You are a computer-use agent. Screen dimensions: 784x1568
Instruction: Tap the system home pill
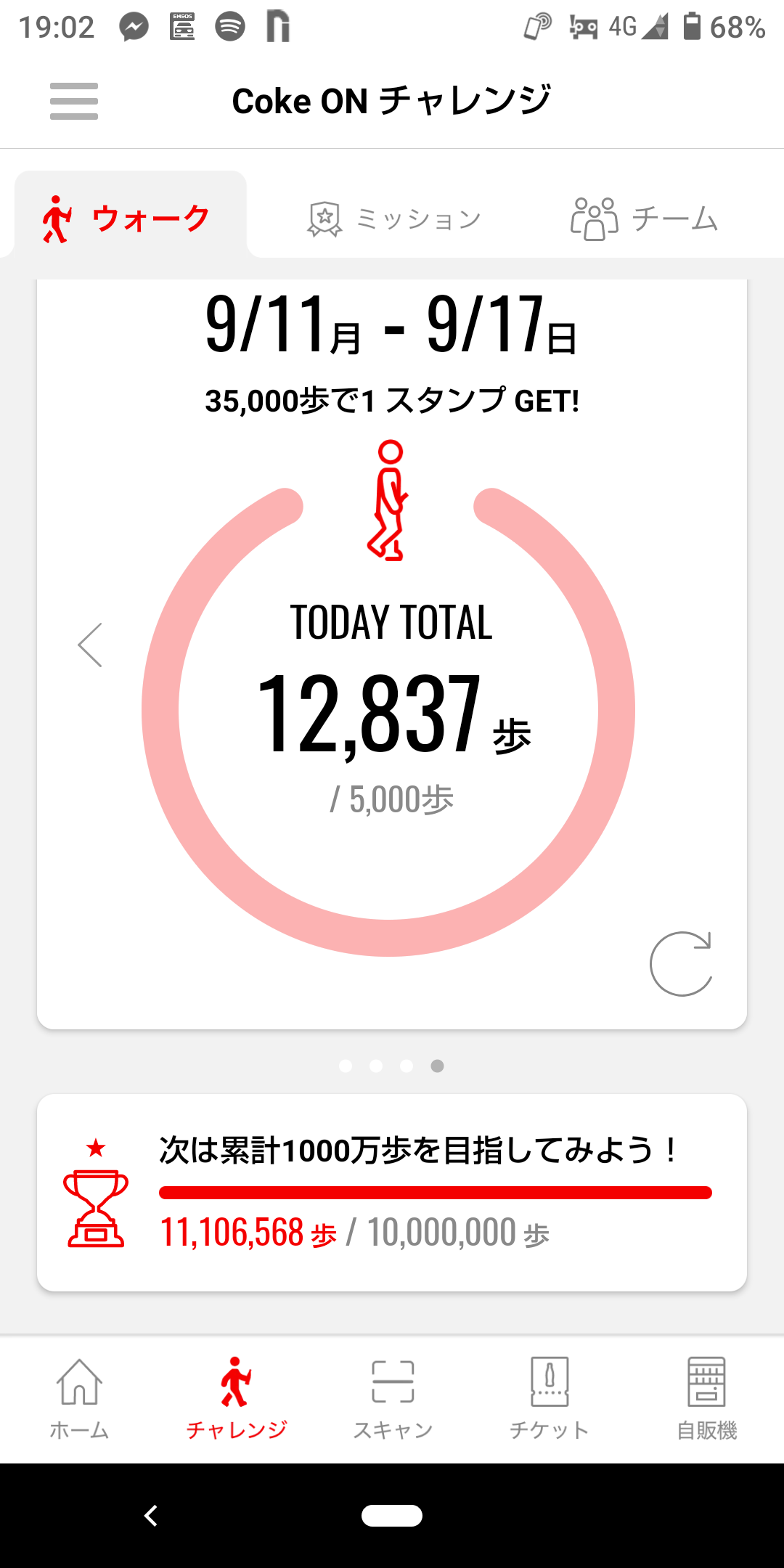point(392,1516)
